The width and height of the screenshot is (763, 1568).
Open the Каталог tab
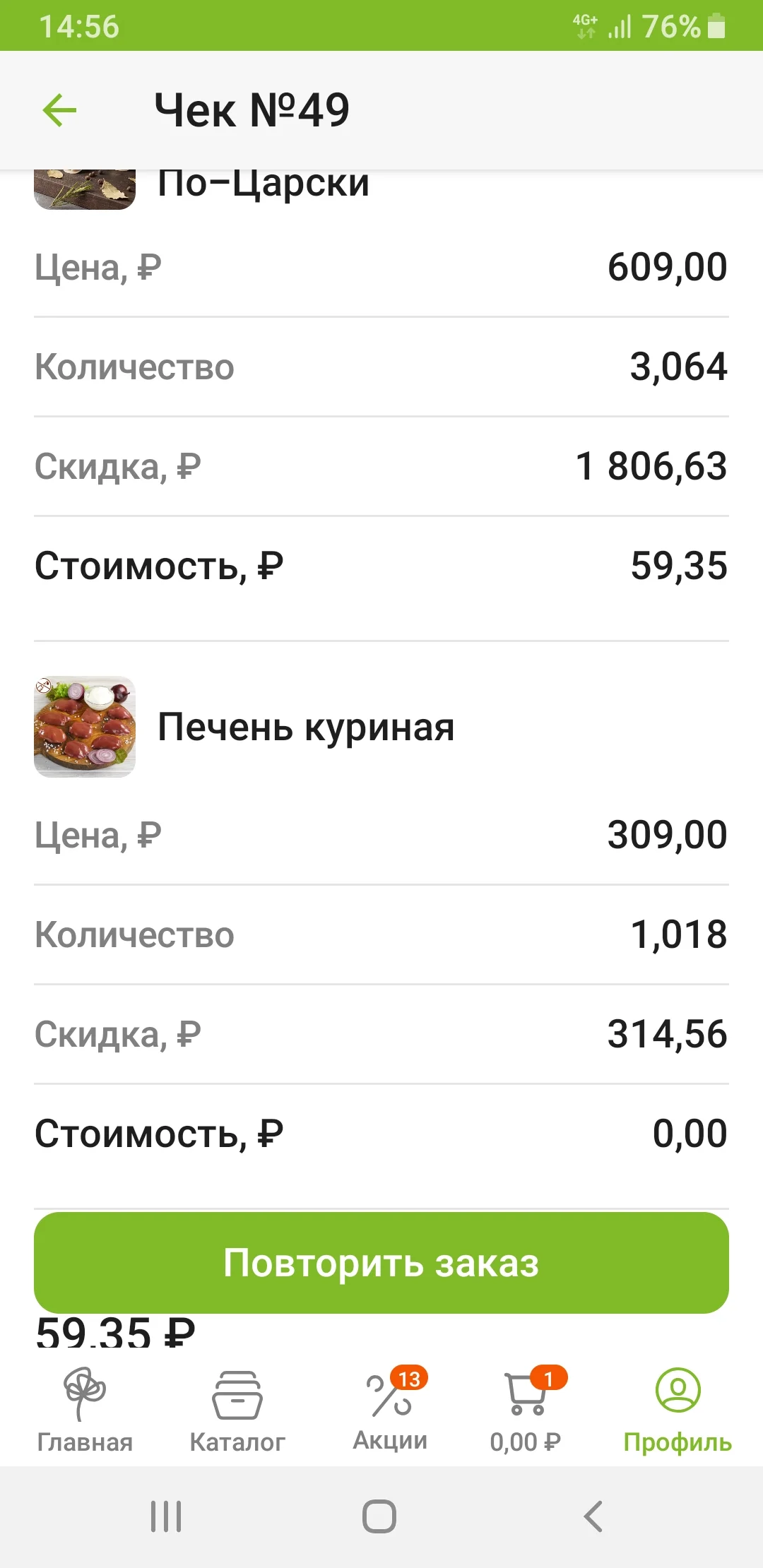pos(237,1410)
